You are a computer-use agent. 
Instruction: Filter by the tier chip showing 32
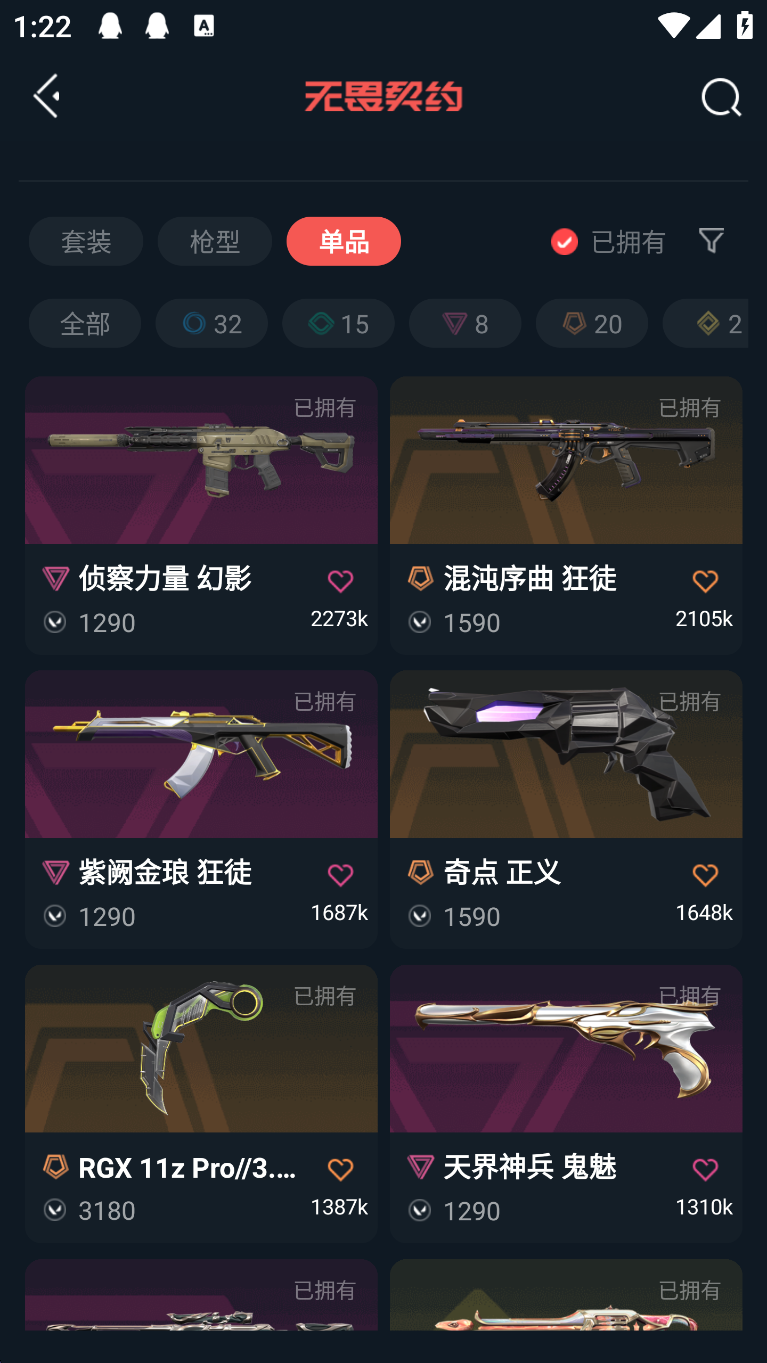212,323
